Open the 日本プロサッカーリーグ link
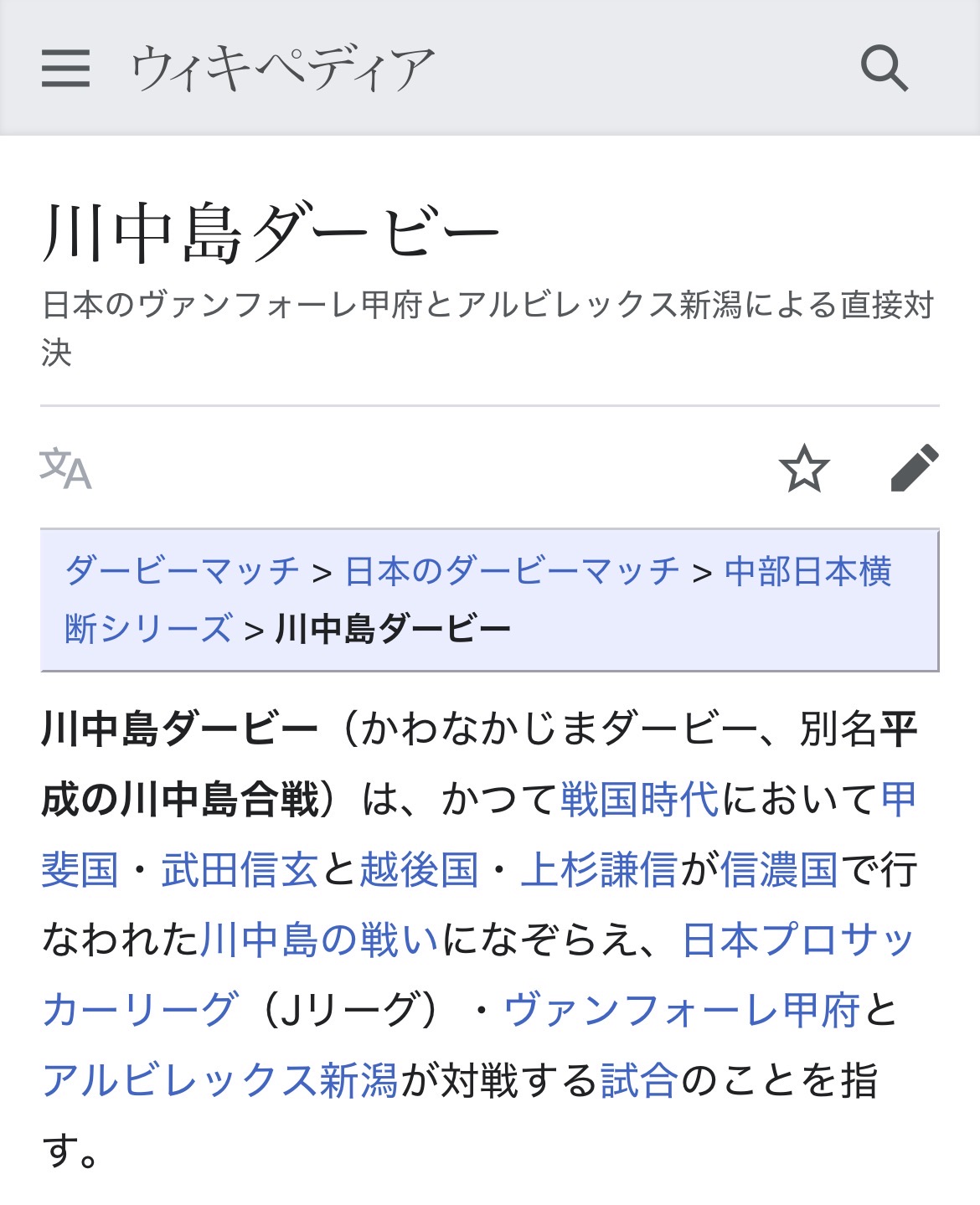This screenshot has width=980, height=1205. pyautogui.click(x=797, y=940)
